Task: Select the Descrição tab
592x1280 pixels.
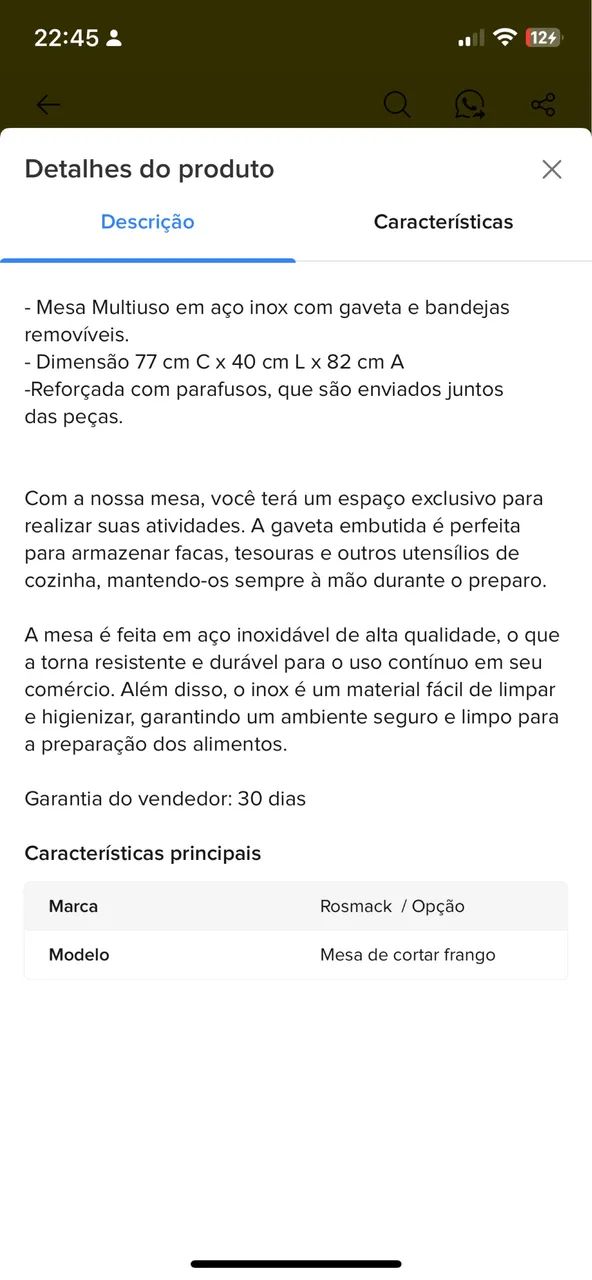Action: point(148,222)
